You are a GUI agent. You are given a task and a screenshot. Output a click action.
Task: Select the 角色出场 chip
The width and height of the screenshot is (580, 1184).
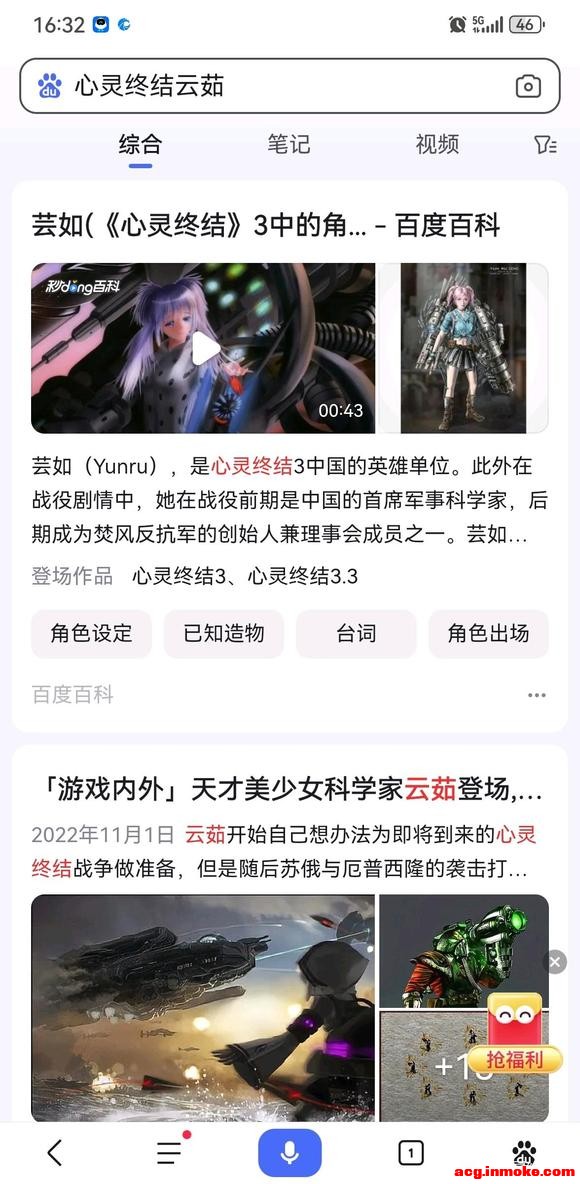pyautogui.click(x=489, y=634)
